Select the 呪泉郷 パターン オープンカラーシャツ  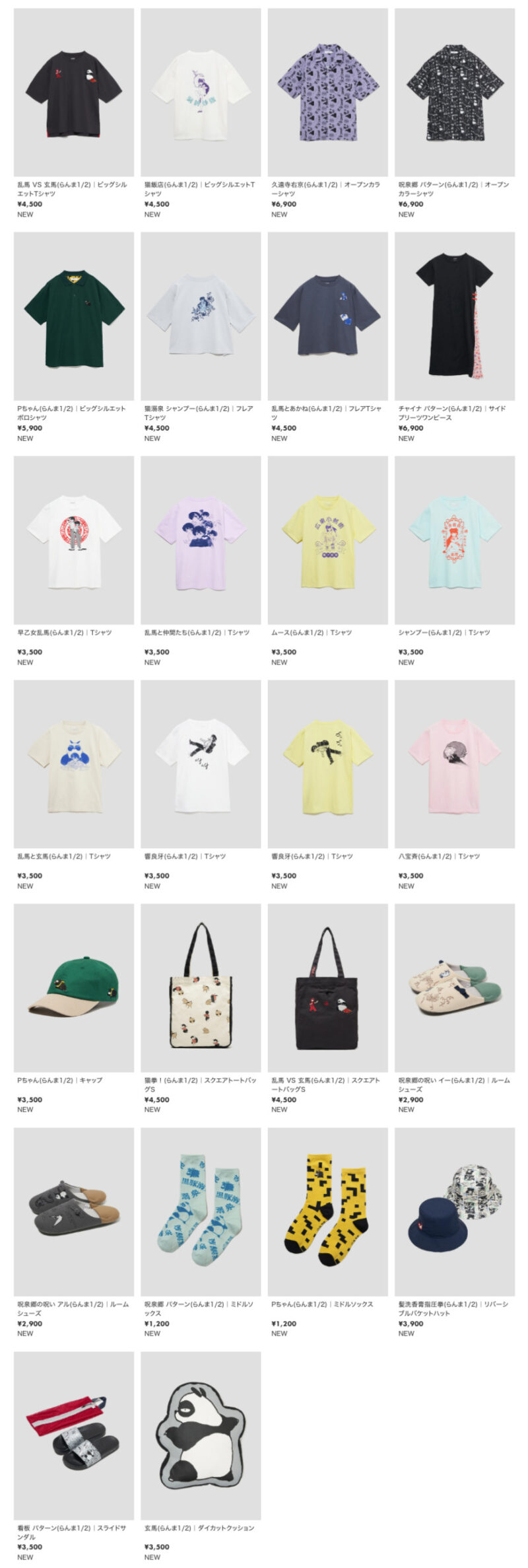455,92
